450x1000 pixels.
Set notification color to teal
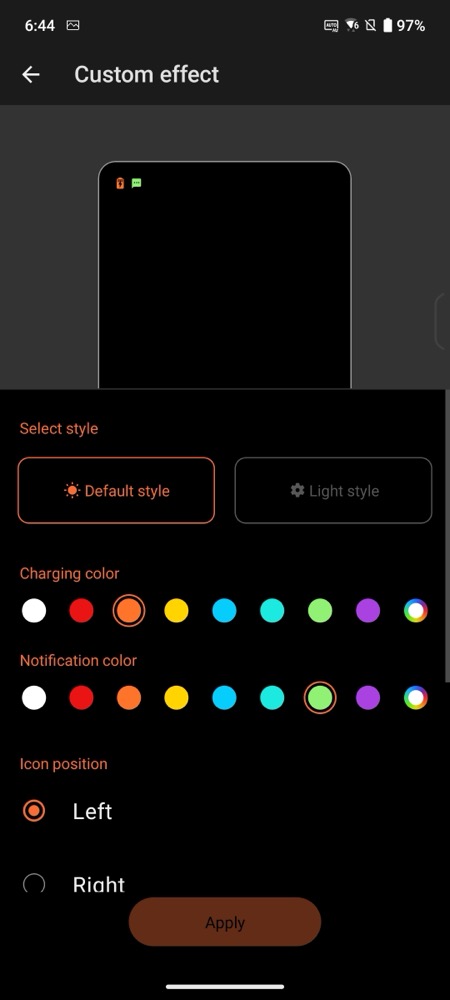pyautogui.click(x=272, y=698)
